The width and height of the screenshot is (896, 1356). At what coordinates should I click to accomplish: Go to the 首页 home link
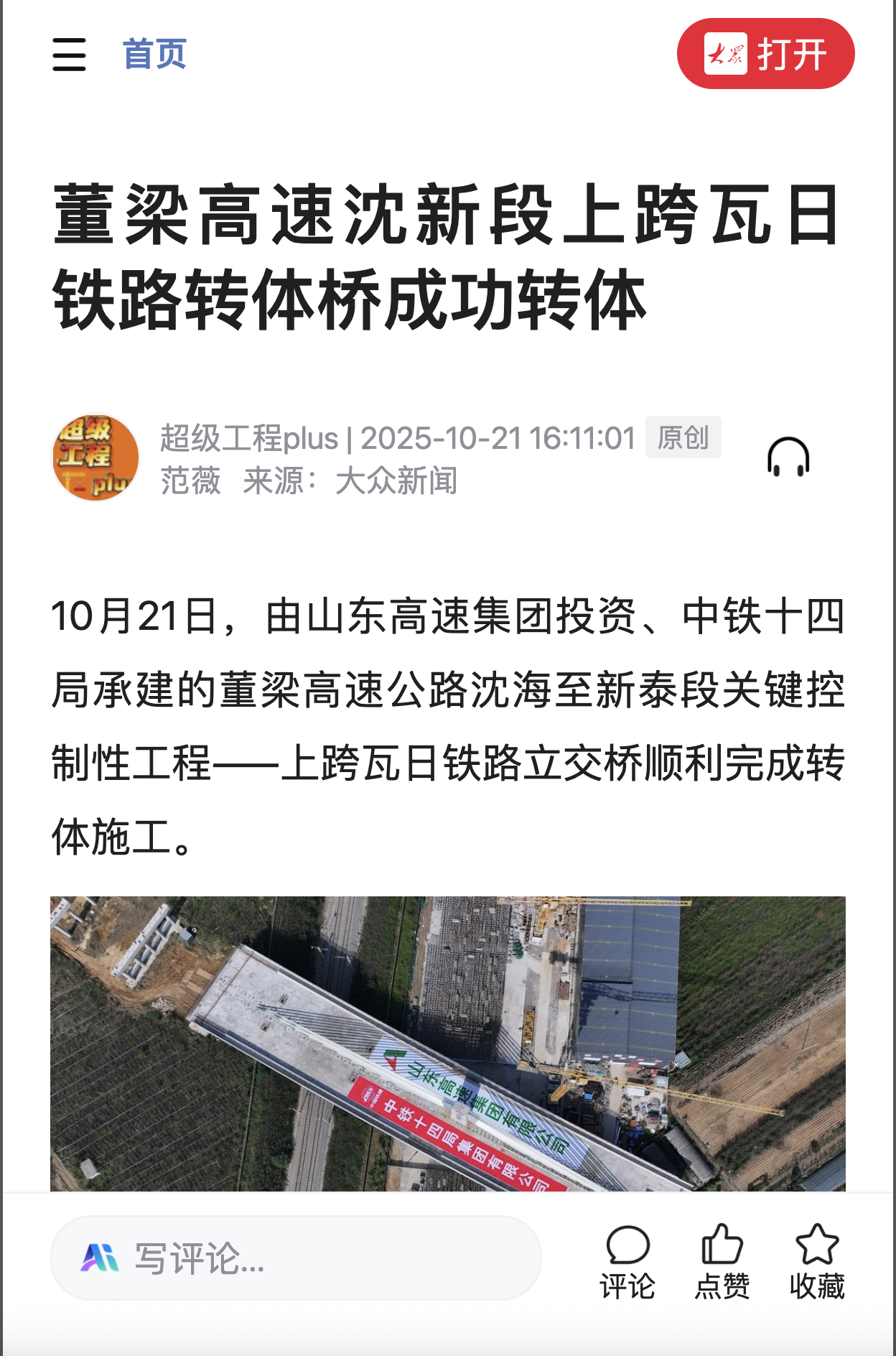tap(154, 55)
